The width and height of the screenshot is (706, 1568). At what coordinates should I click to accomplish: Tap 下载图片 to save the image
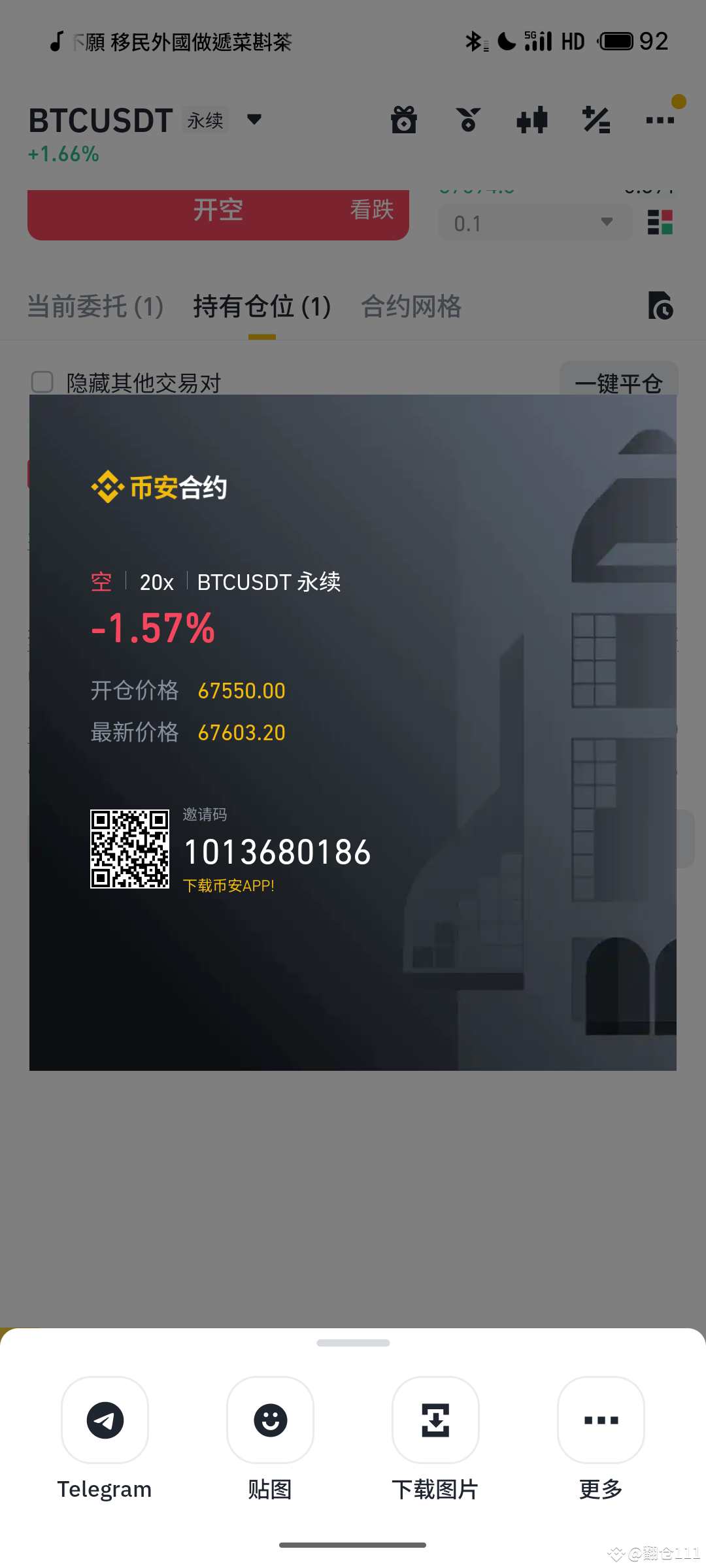pyautogui.click(x=435, y=1421)
